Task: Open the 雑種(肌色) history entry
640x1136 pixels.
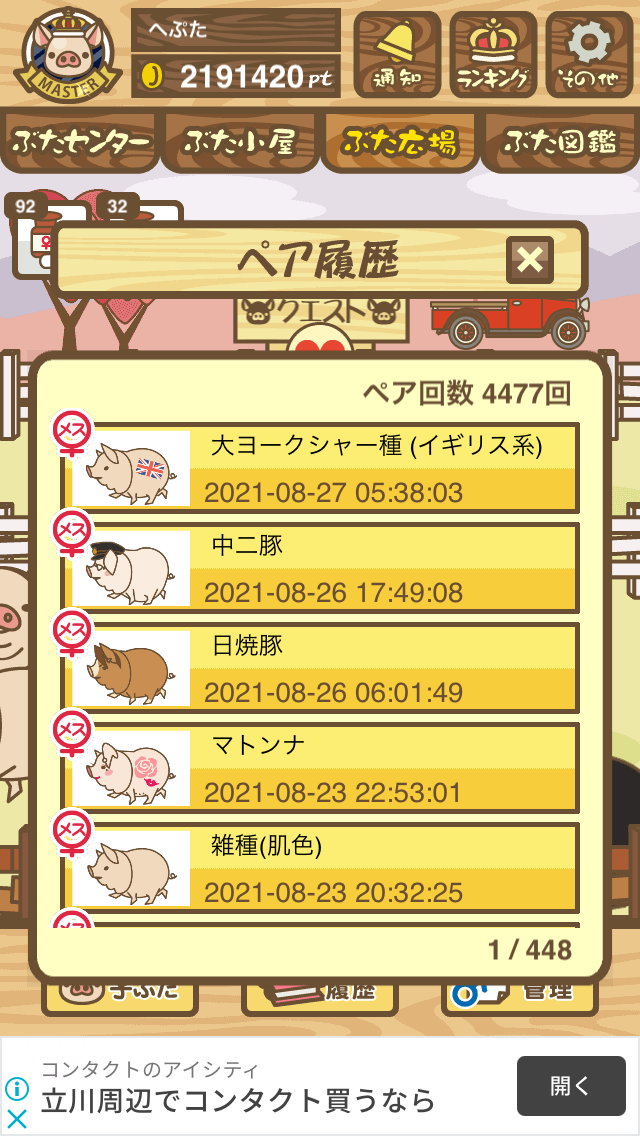Action: 320,868
